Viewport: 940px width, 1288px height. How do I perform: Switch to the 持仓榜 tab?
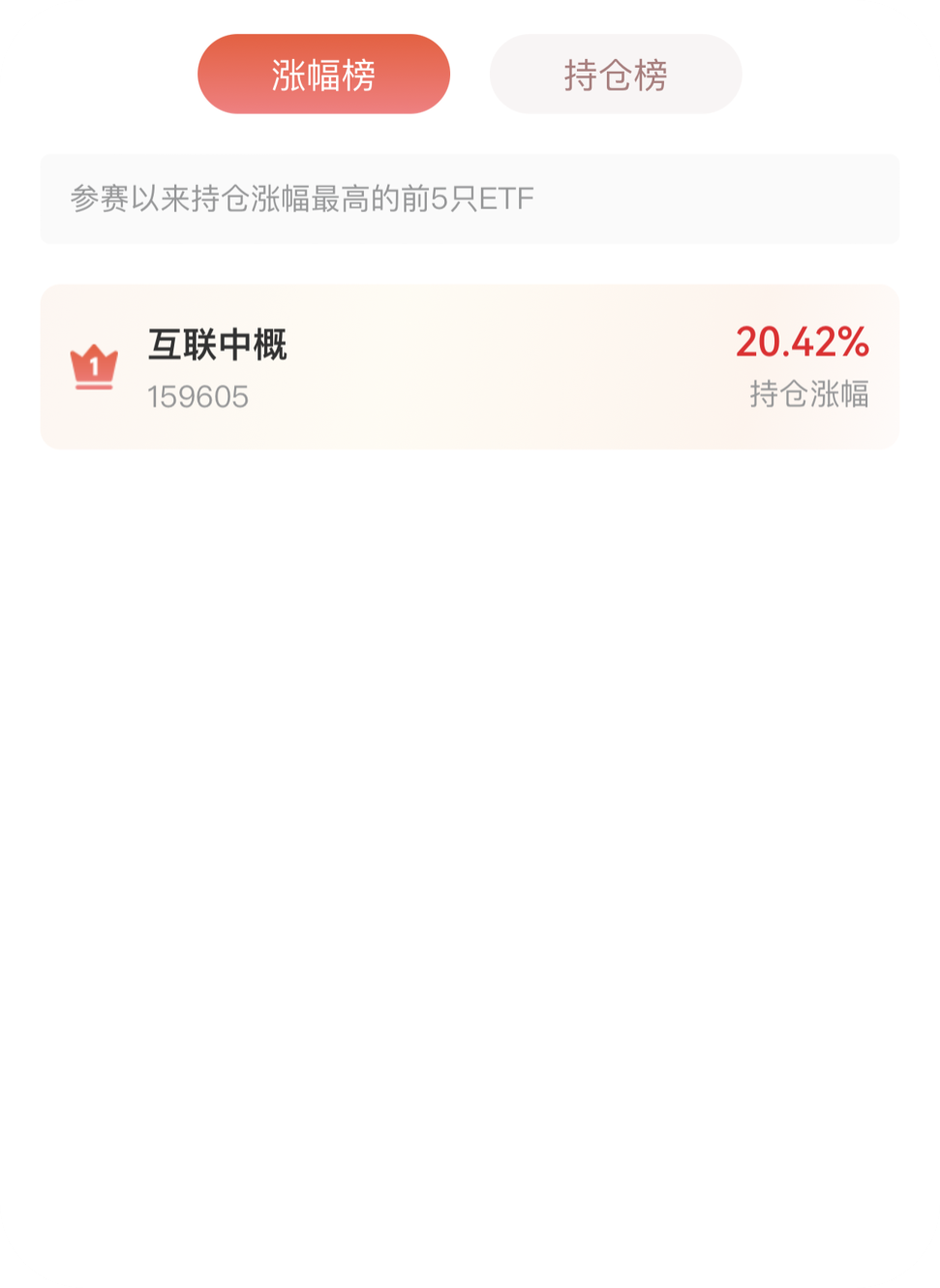pos(616,75)
